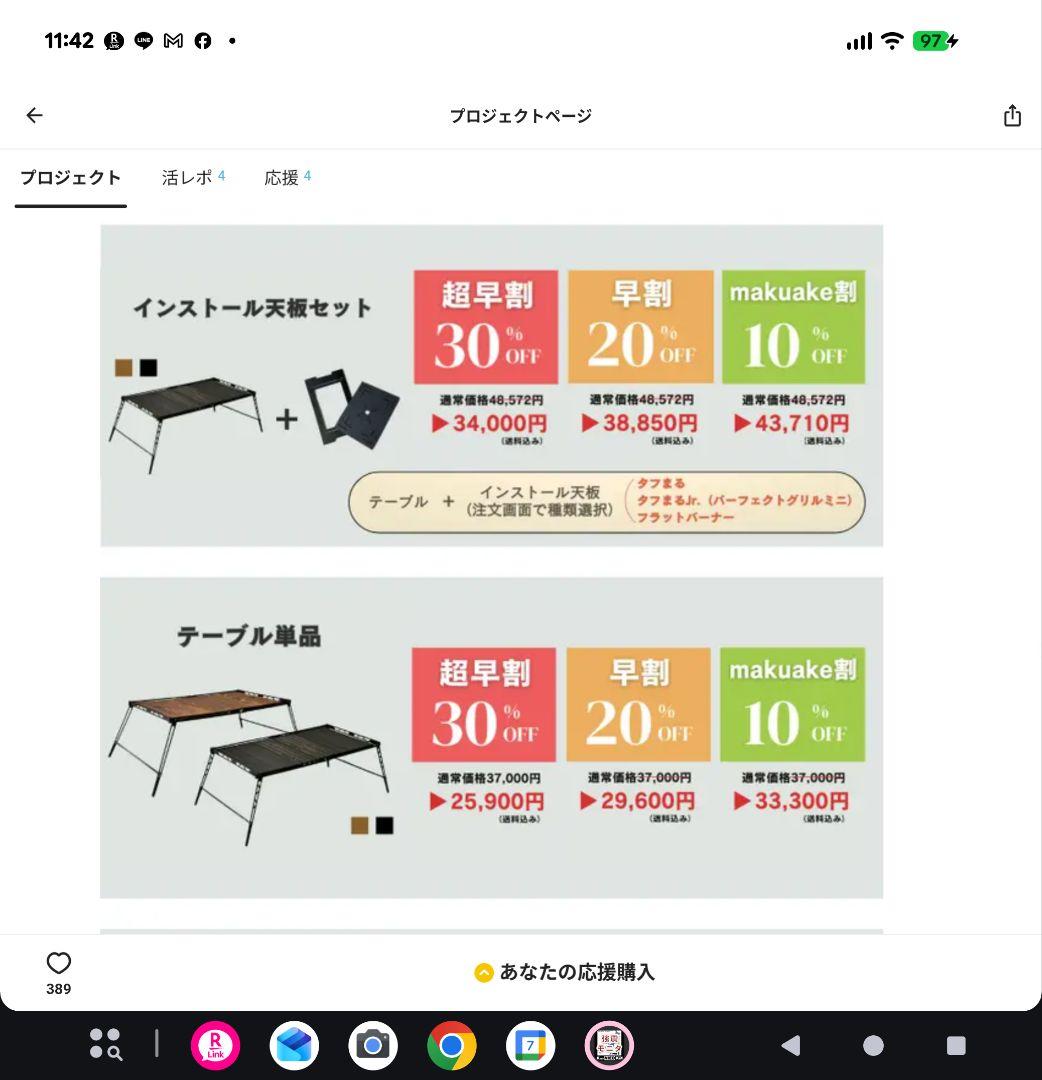Like this project with the heart icon
The width and height of the screenshot is (1042, 1080).
coord(59,963)
